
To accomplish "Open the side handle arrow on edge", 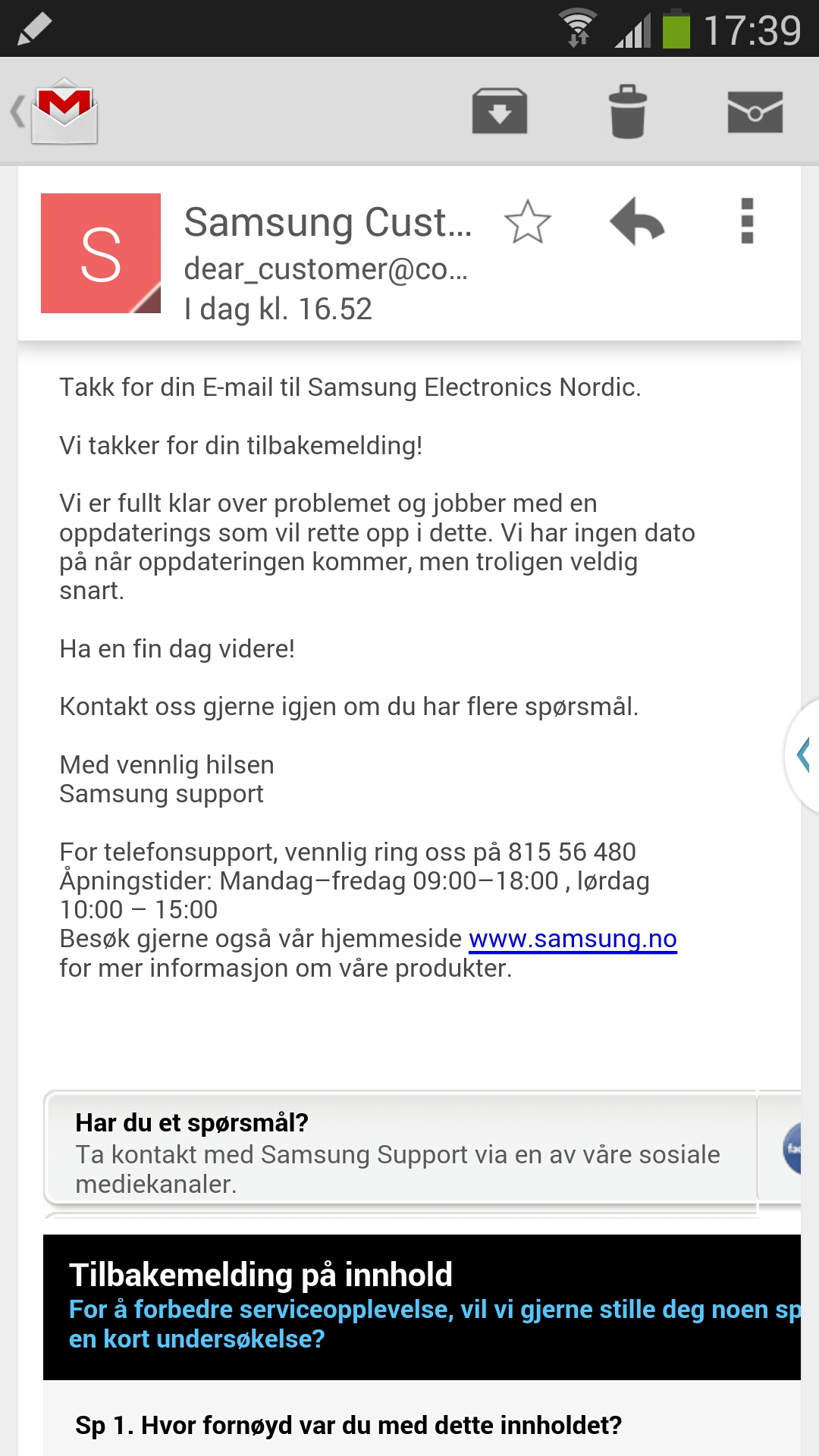I will click(x=804, y=755).
